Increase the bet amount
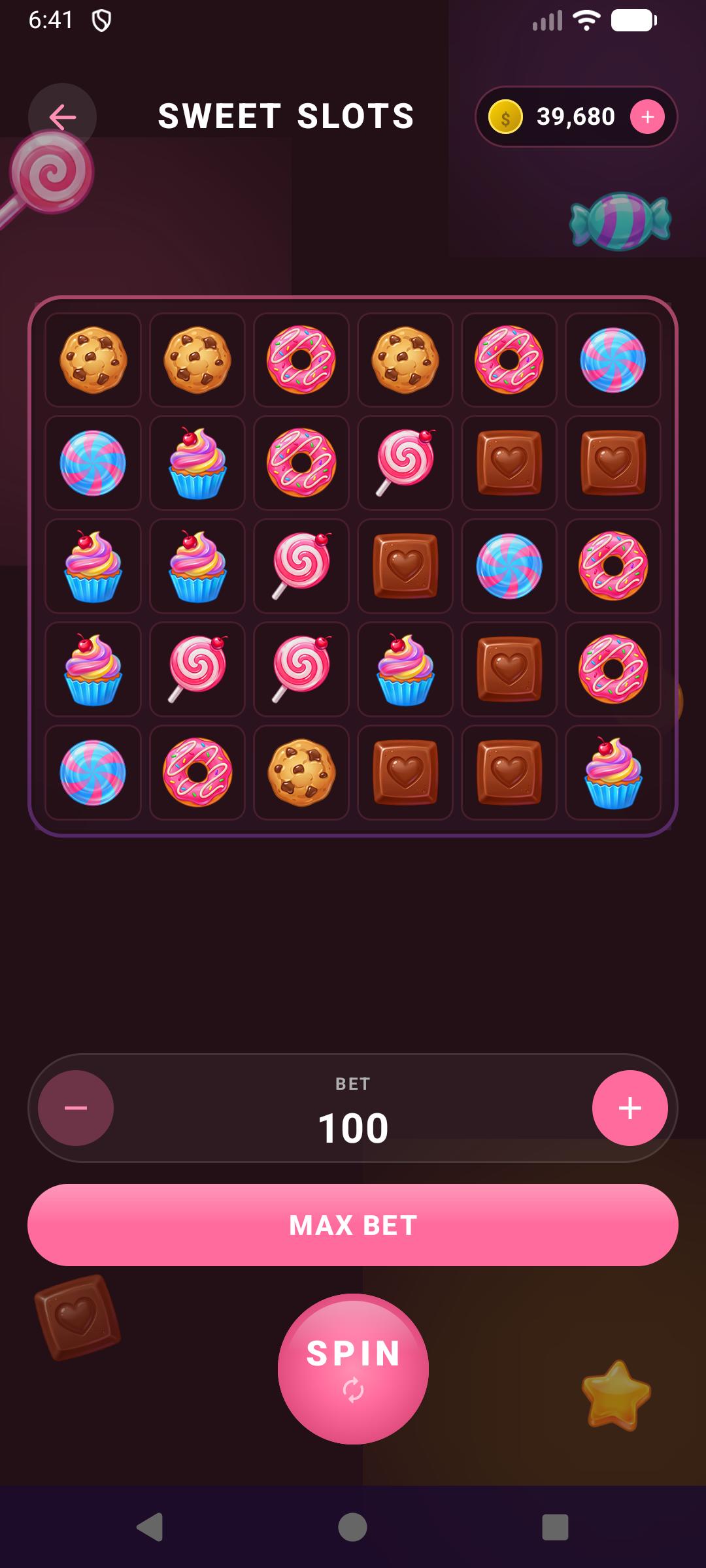Viewport: 706px width, 1568px height. coord(630,1108)
